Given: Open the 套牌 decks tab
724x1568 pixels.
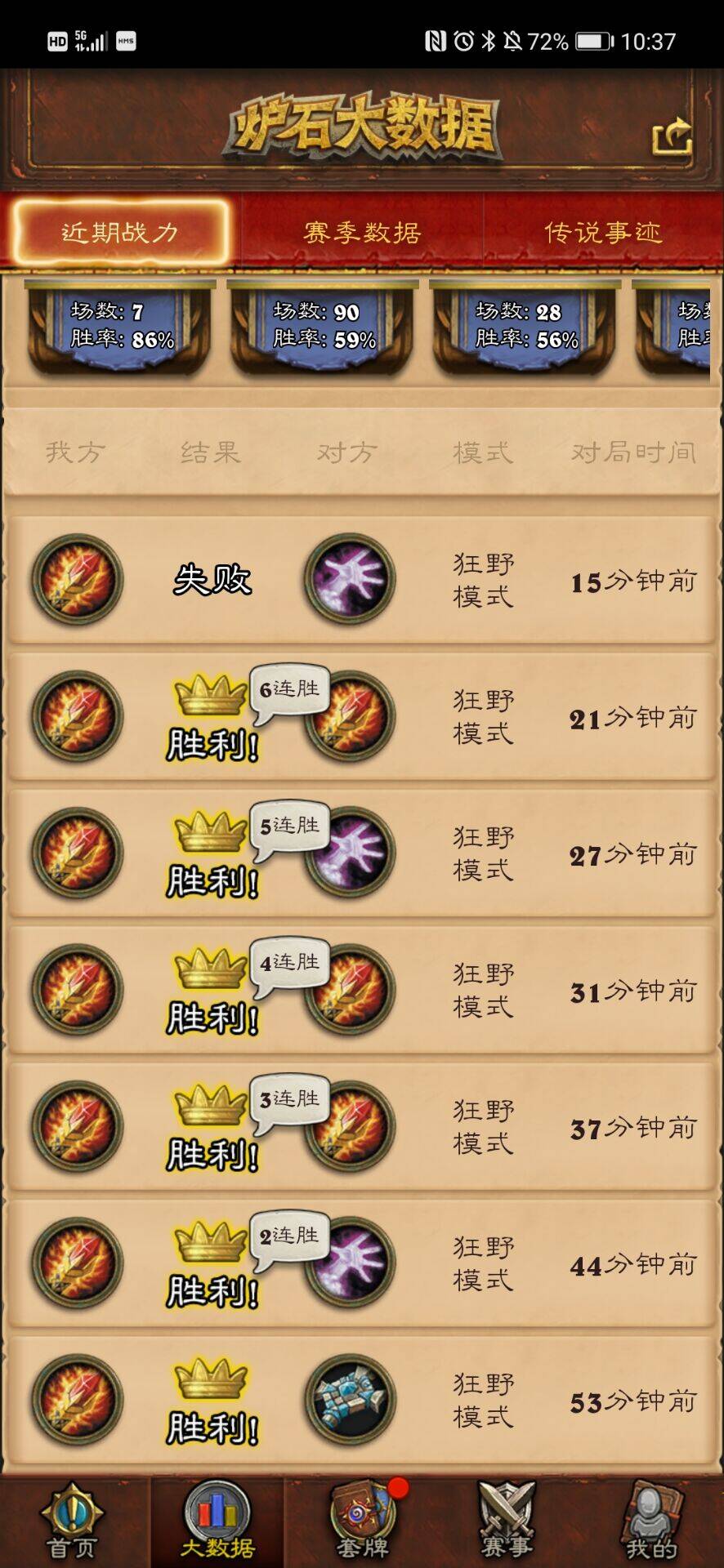Looking at the screenshot, I should pos(362,1521).
